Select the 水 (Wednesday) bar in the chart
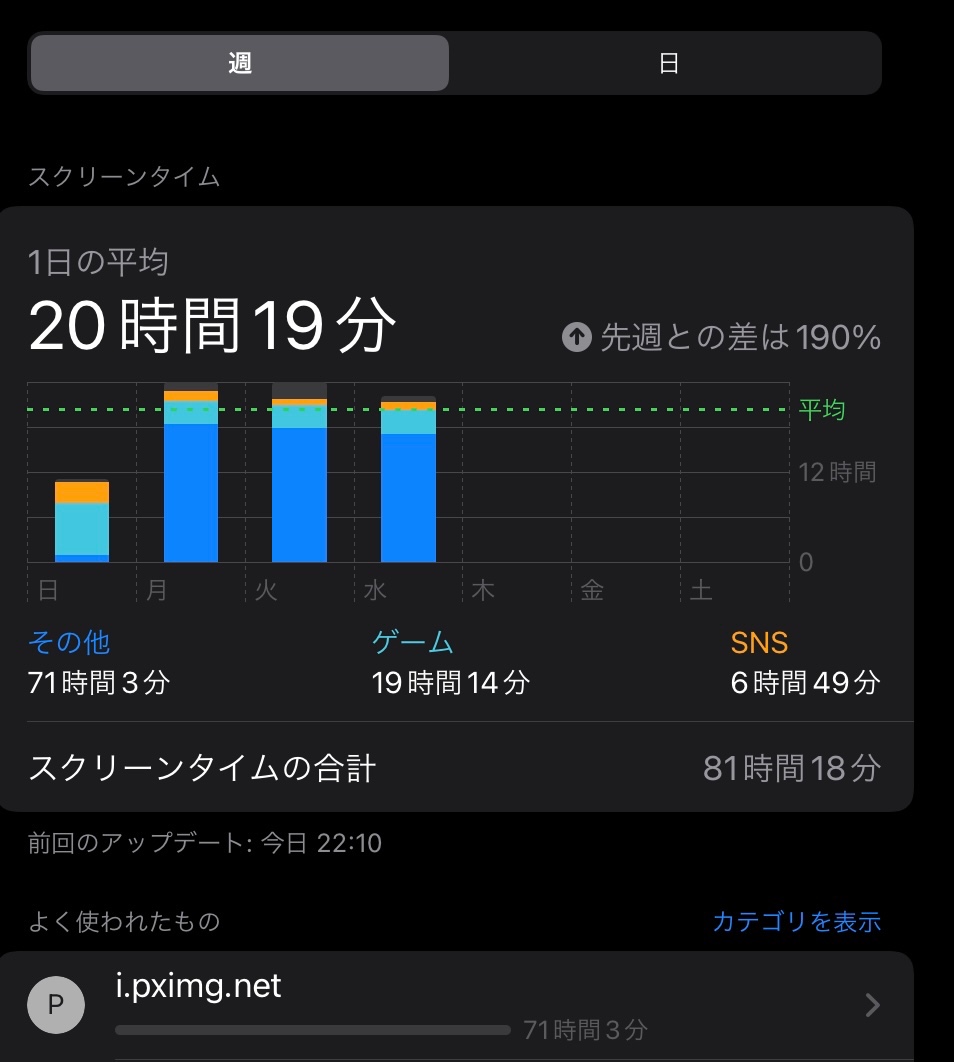Screen dimensions: 954x1062 coord(408,480)
